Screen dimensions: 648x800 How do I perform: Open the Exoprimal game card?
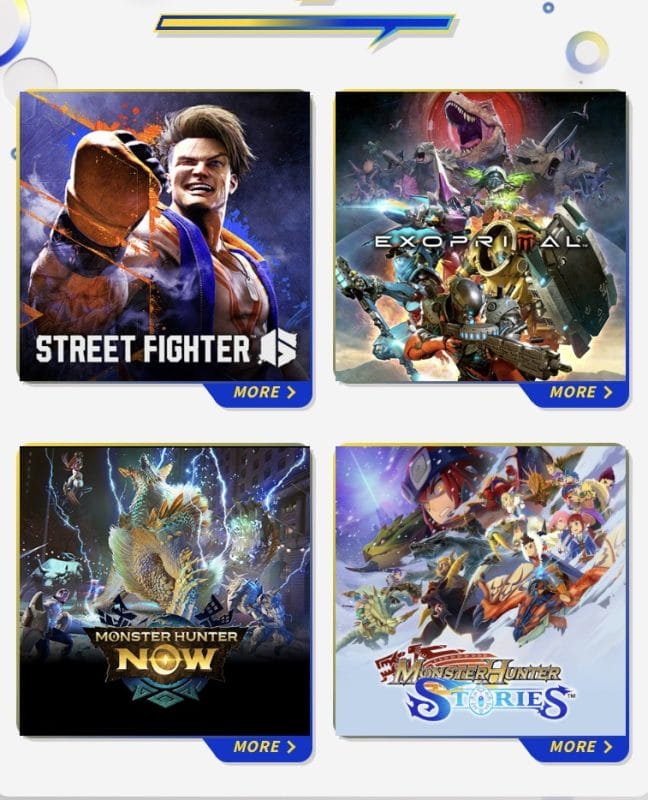(x=481, y=235)
